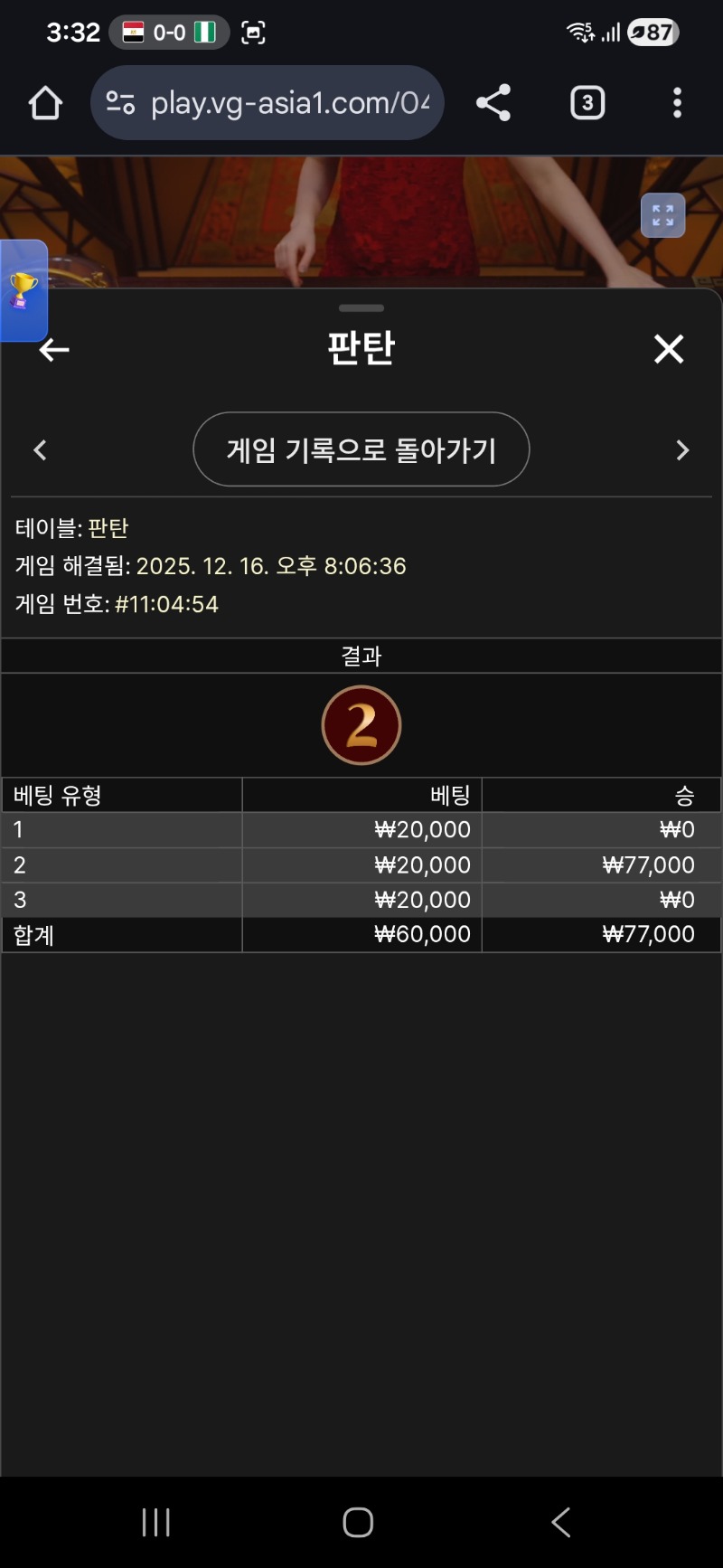View the previous game record
The height and width of the screenshot is (1568, 723).
pyautogui.click(x=40, y=450)
